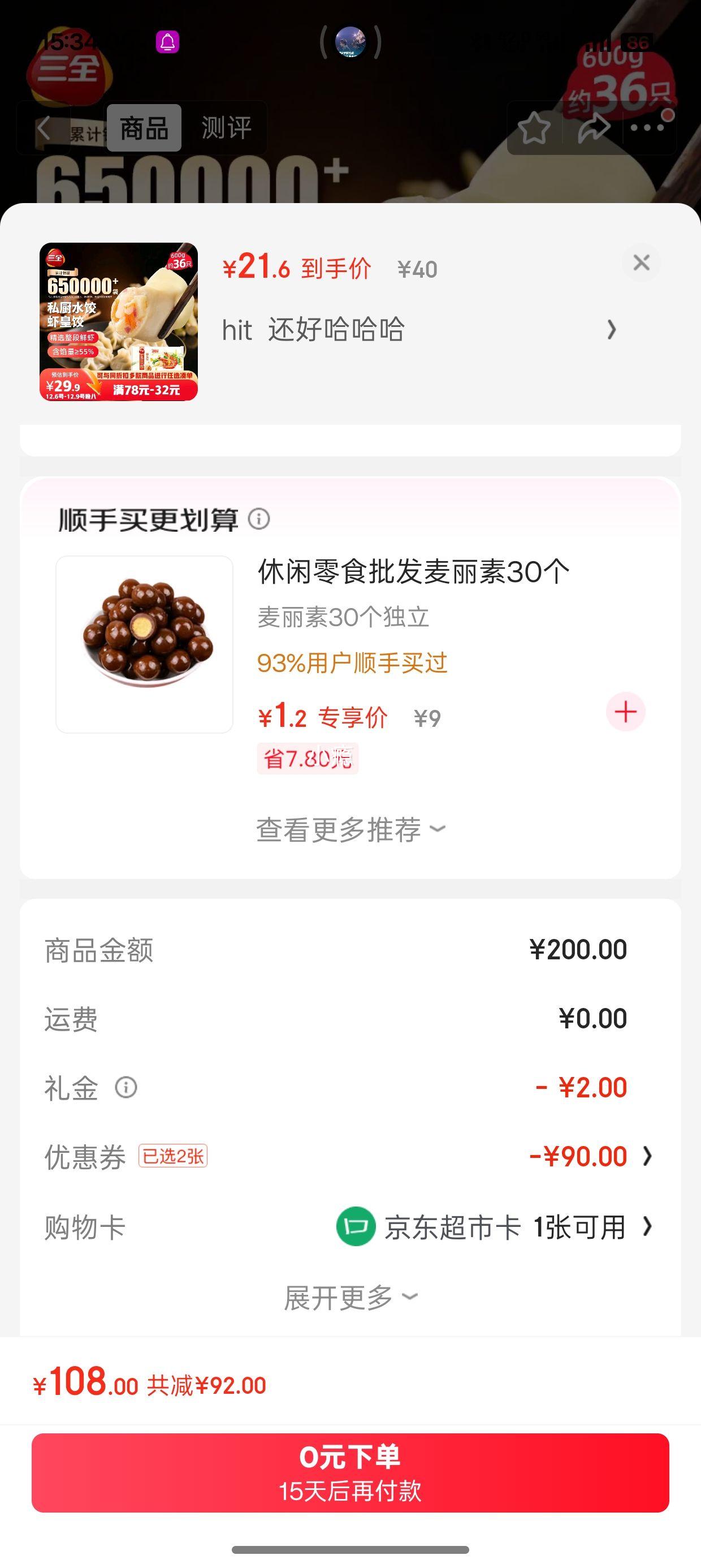Expand 查看更多推荐 recommendations
The image size is (701, 1568).
click(350, 830)
